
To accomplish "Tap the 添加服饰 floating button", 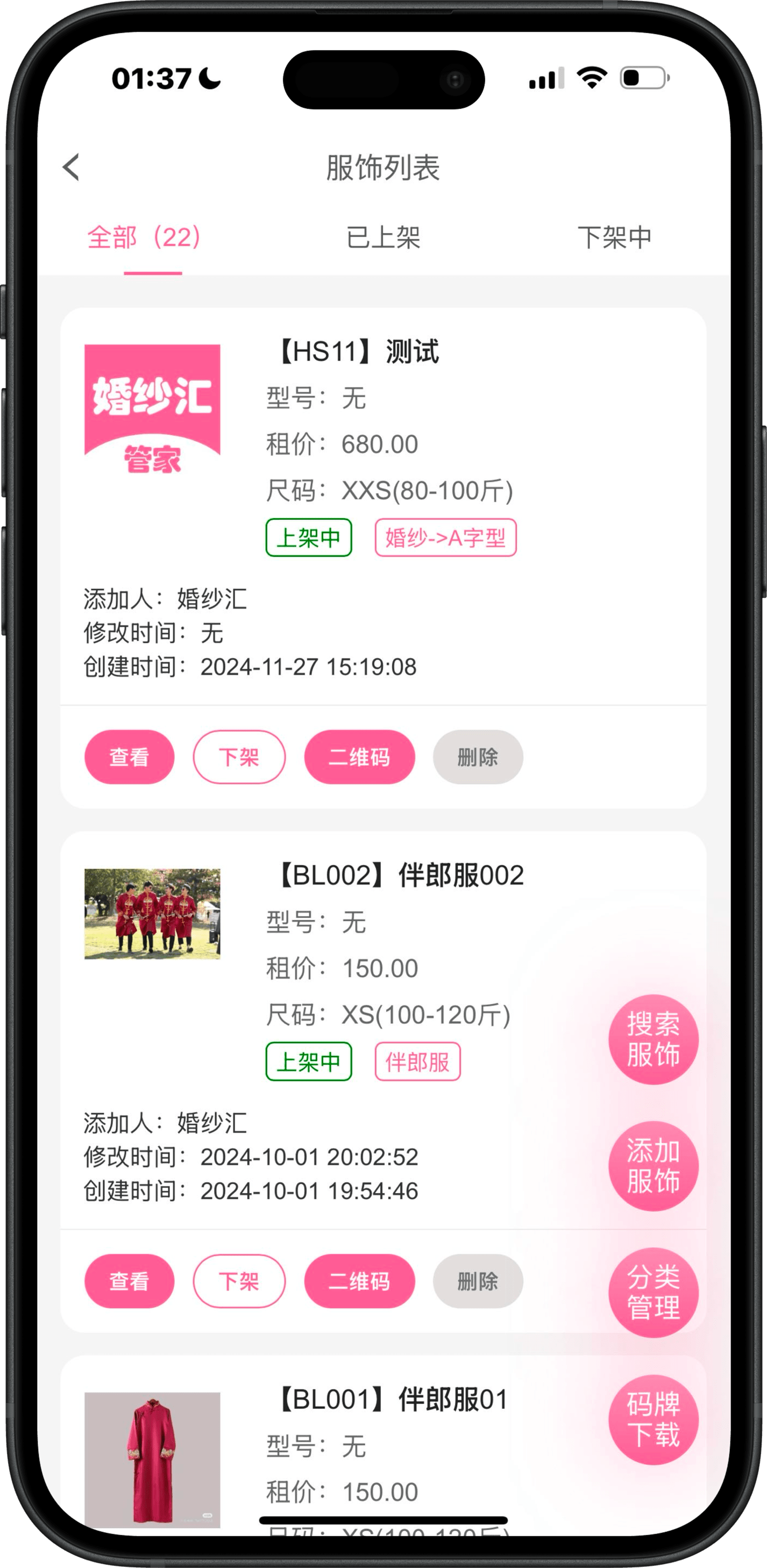I will (x=654, y=1166).
